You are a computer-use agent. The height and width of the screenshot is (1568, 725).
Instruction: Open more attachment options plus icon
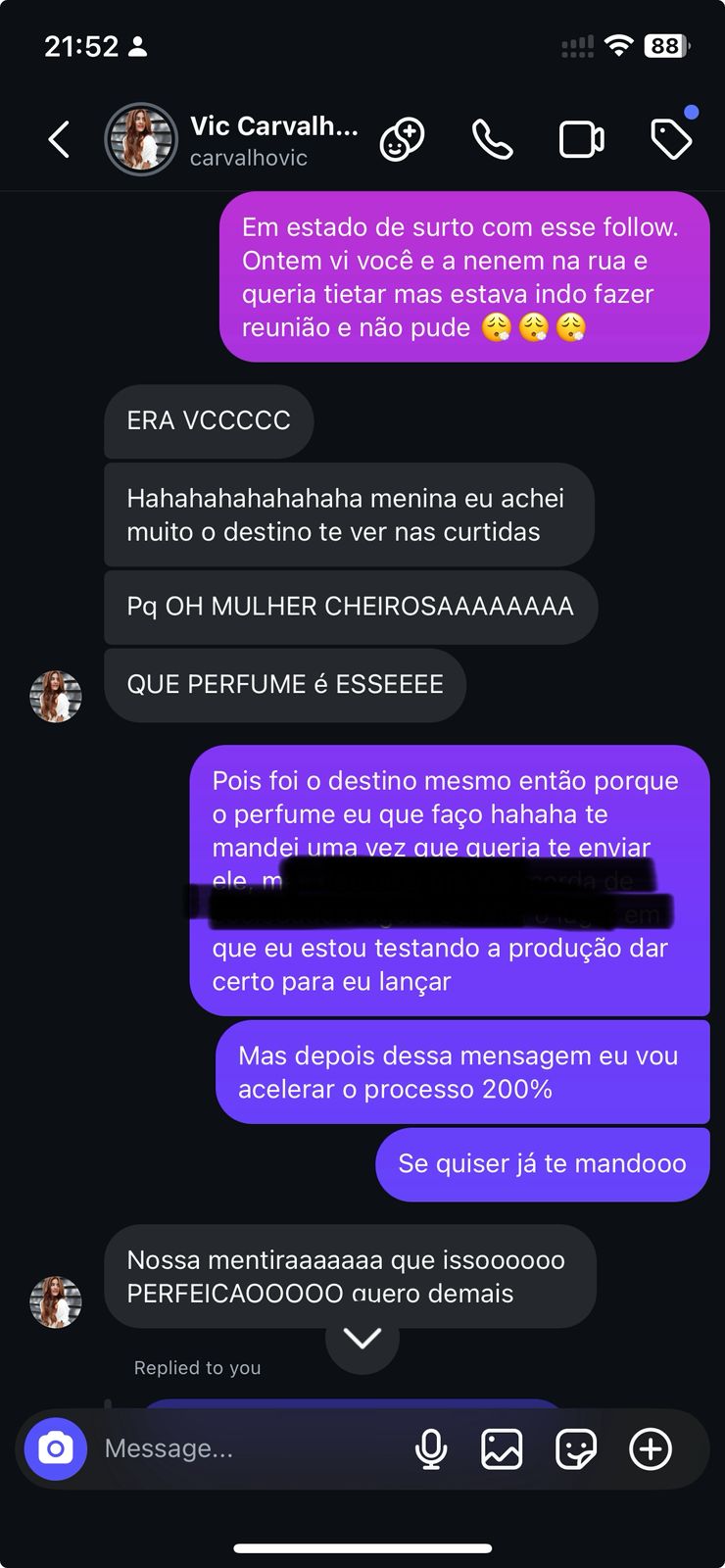click(651, 1448)
